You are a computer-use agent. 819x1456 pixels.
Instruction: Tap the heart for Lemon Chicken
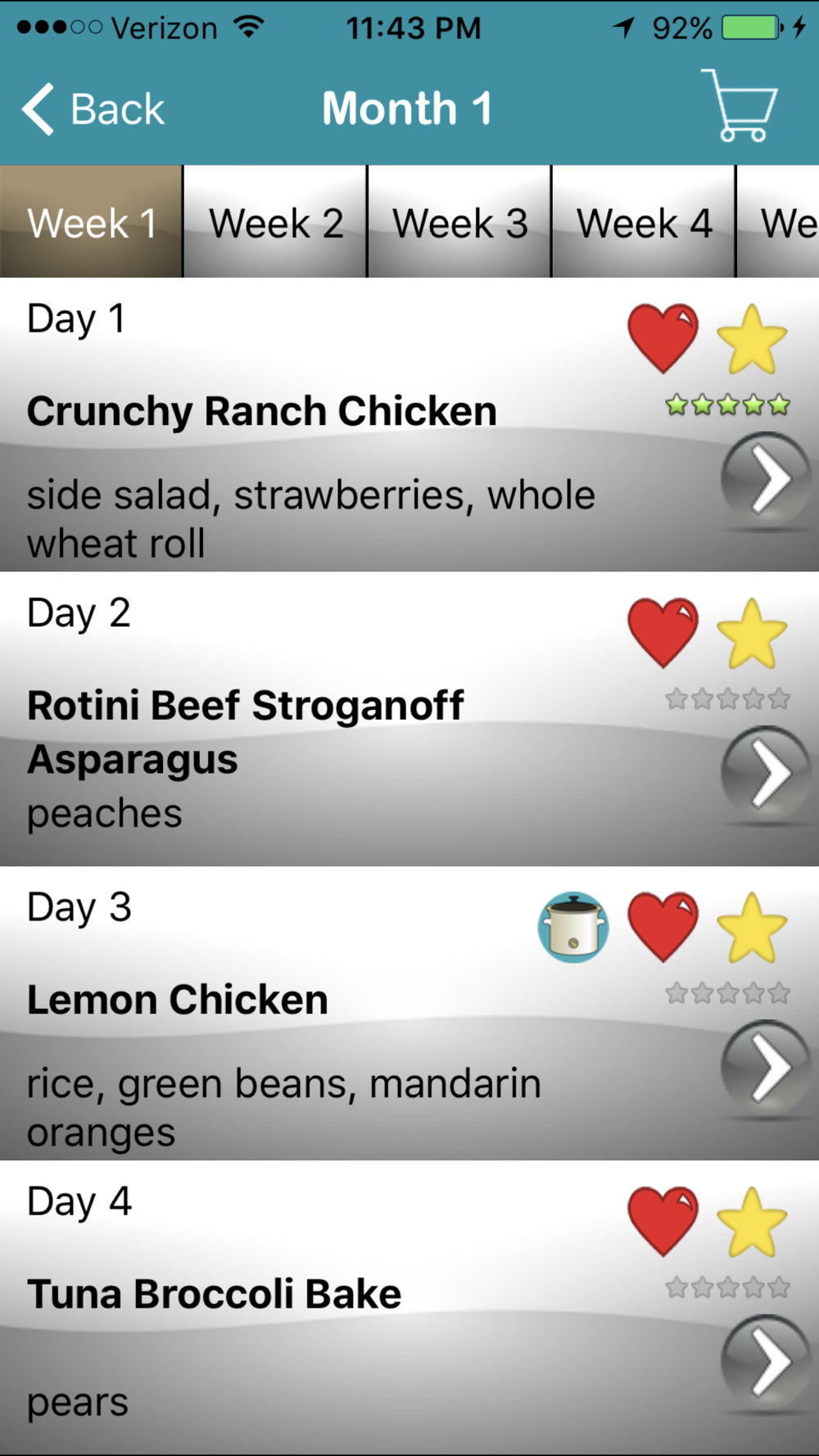pos(663,927)
